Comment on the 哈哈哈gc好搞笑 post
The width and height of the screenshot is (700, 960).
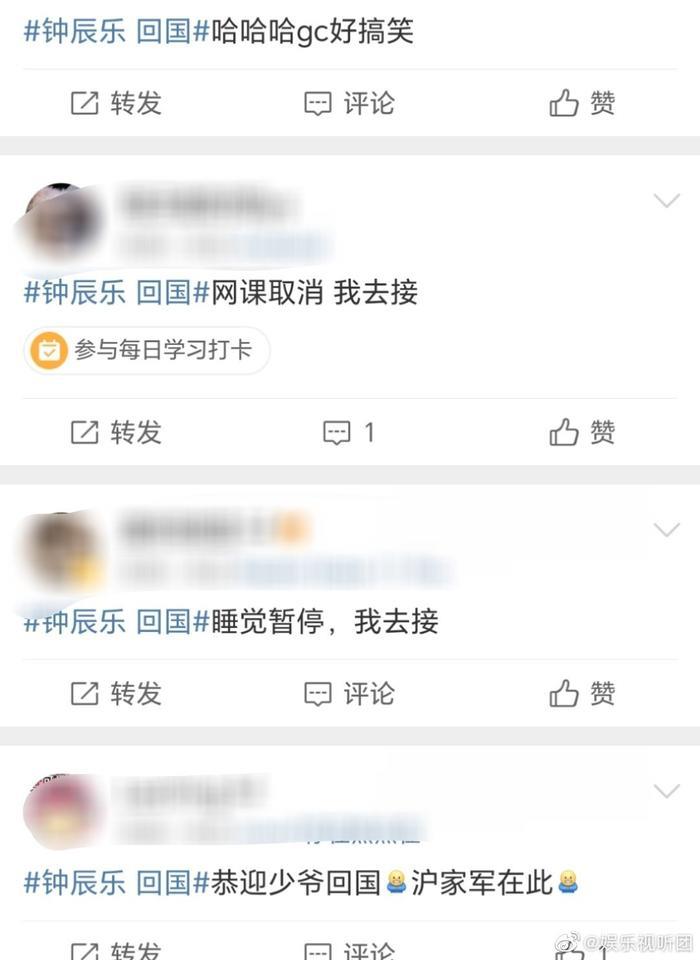click(x=349, y=103)
